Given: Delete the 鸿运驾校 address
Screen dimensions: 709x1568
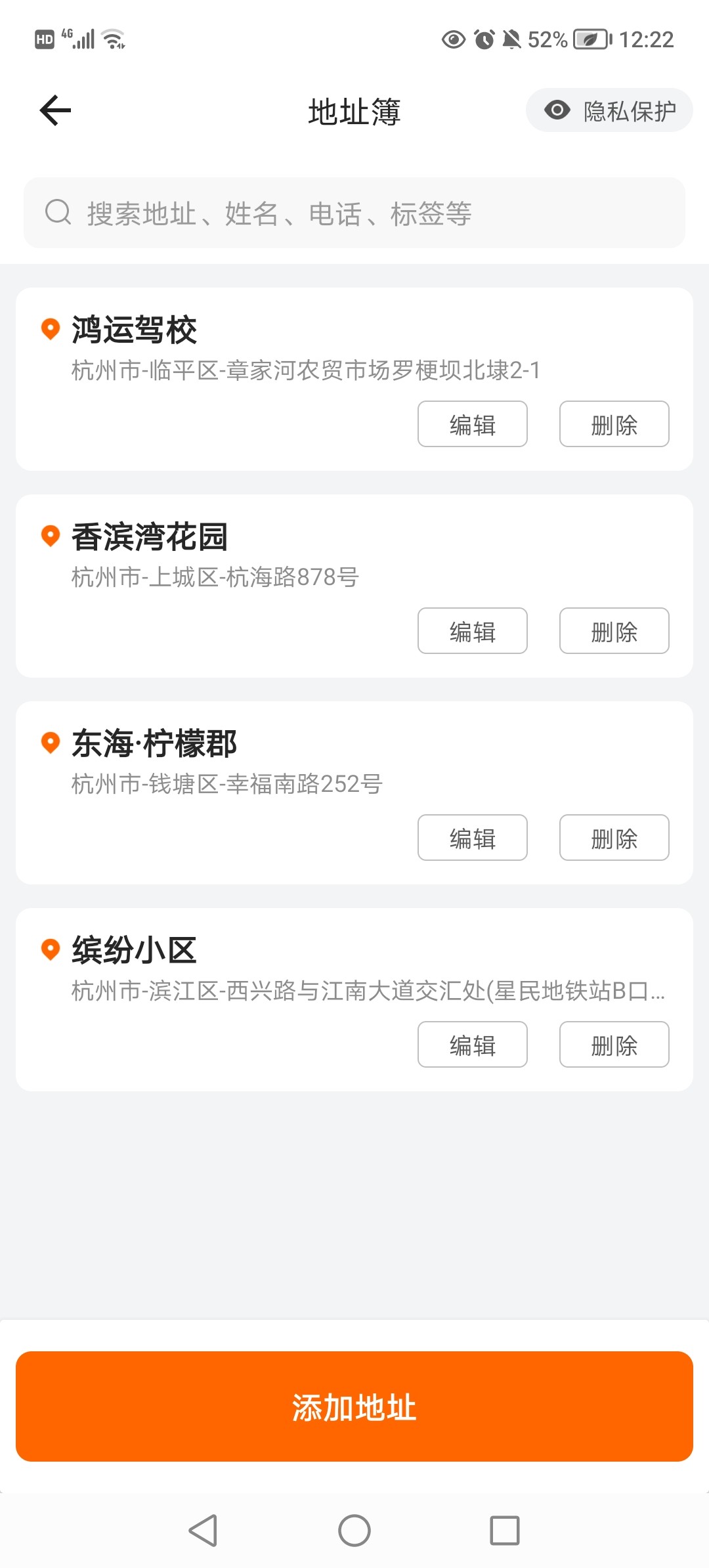Looking at the screenshot, I should click(x=614, y=424).
